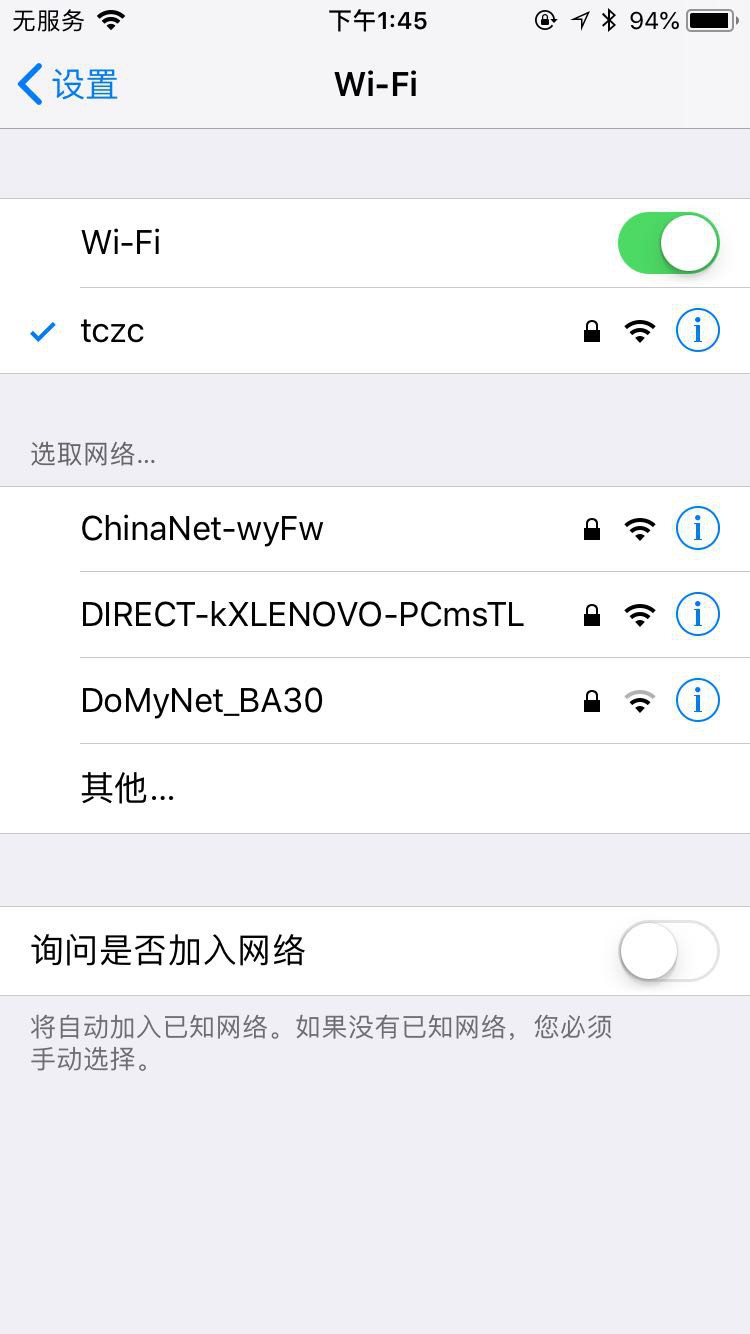750x1334 pixels.
Task: Connect to DIRECT-kXLENOVO-PCmsTL
Action: (302, 615)
